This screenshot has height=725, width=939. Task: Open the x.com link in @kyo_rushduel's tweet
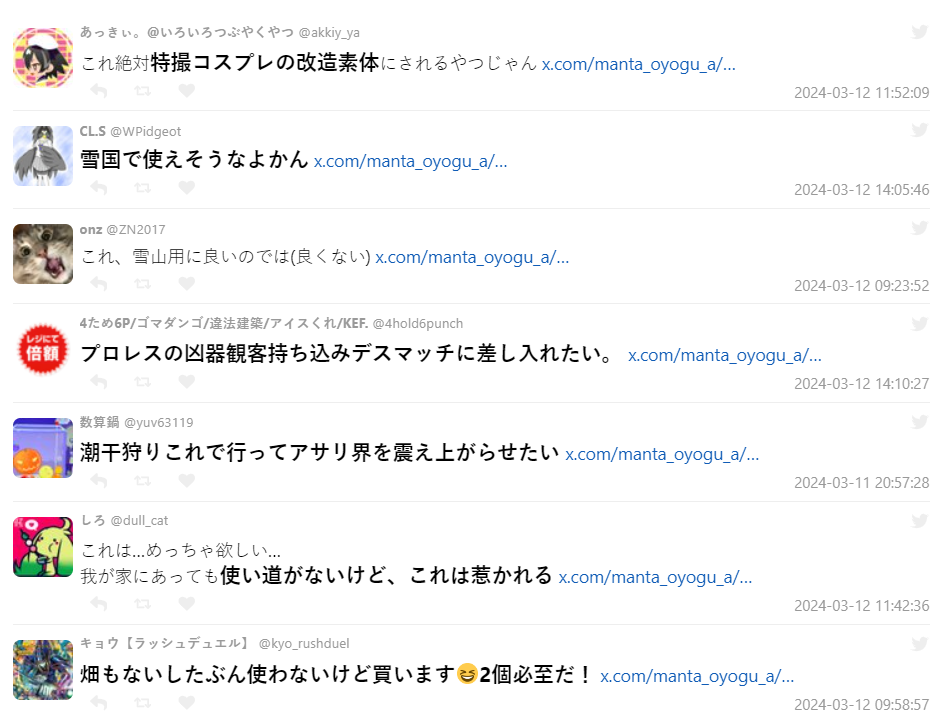coord(697,676)
